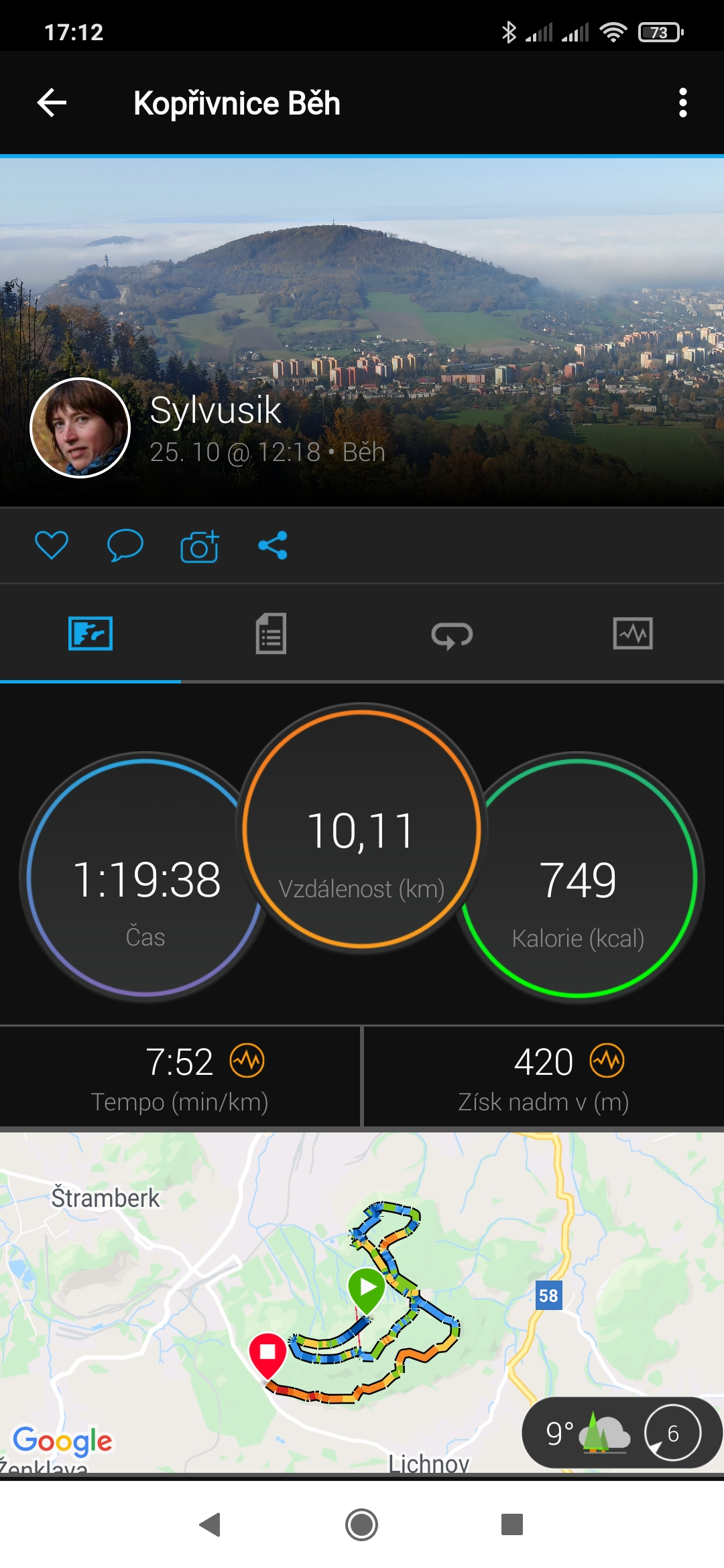Open the route map near Štramberk
This screenshot has height=1568, width=724.
(362, 1303)
